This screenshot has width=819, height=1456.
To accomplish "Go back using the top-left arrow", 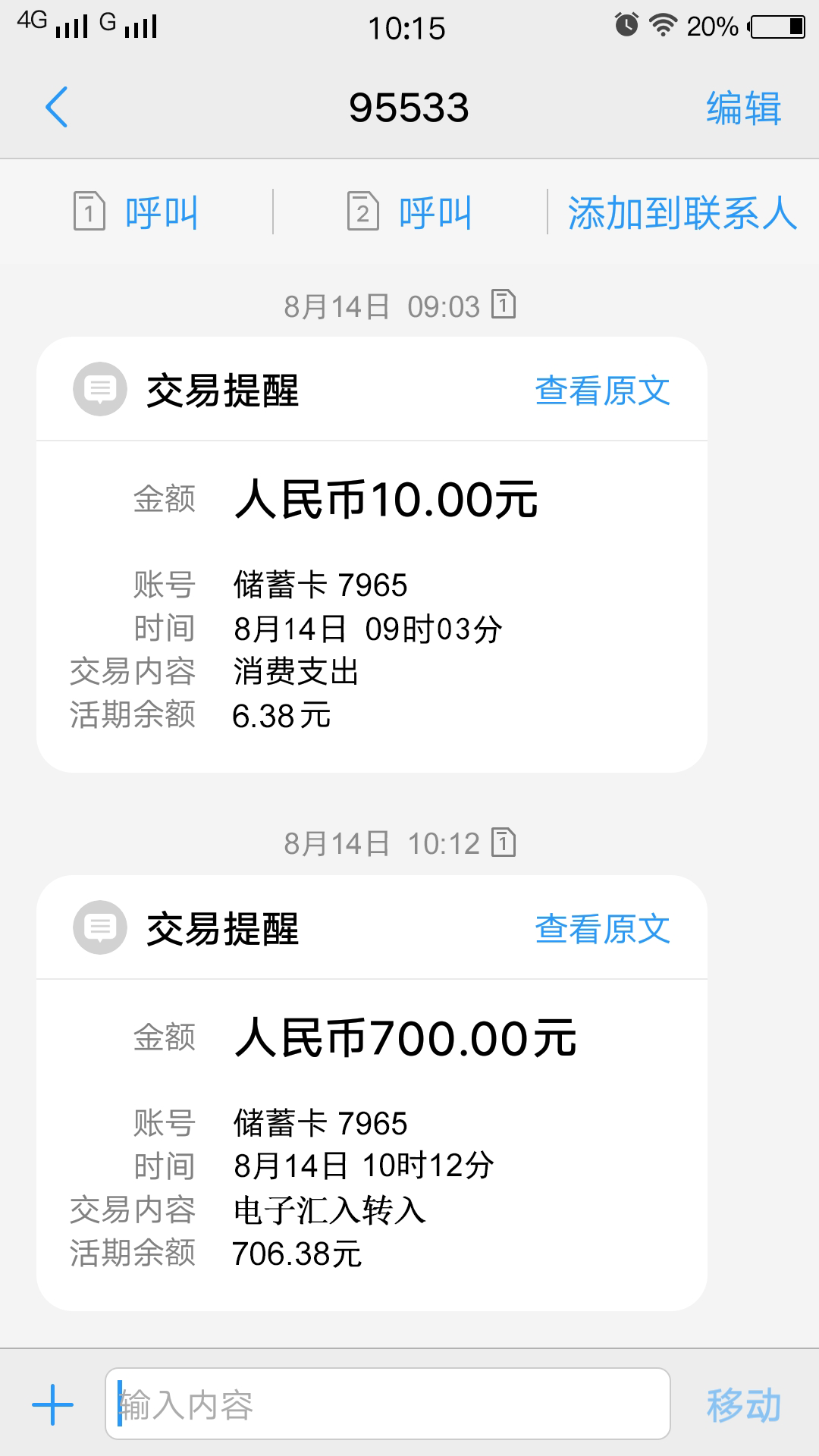I will tap(57, 107).
